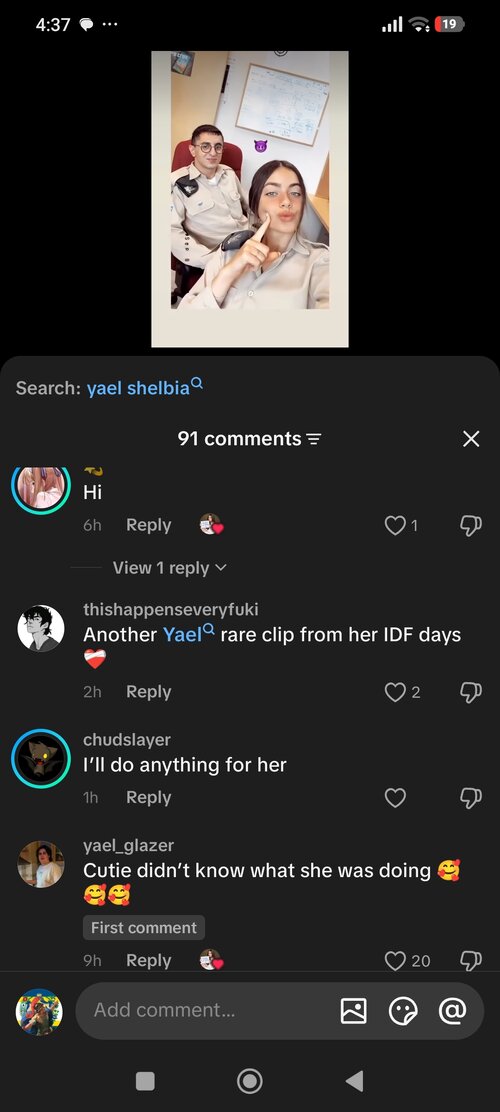The image size is (500, 1112).
Task: Attach an image to the comment
Action: tap(354, 1011)
